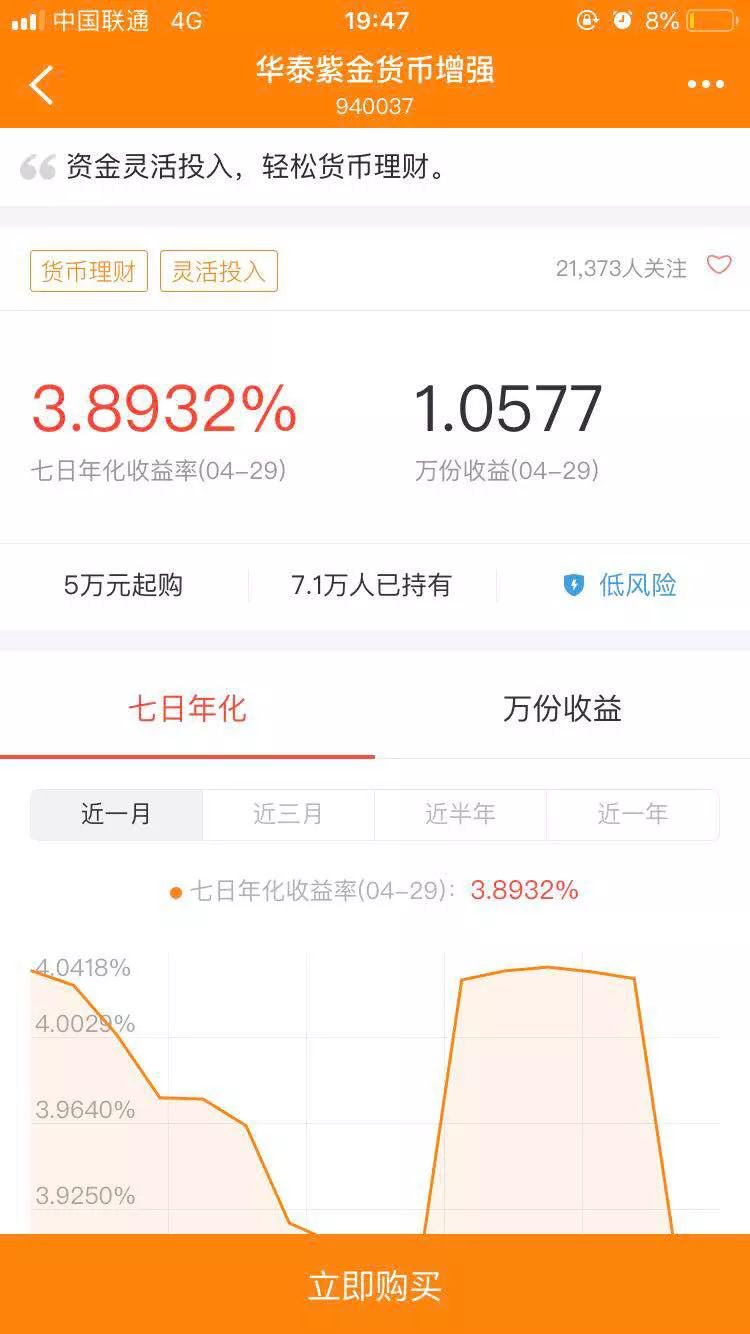Viewport: 750px width, 1334px height.
Task: Tap the fund code 940037 under the title
Action: pyautogui.click(x=375, y=108)
